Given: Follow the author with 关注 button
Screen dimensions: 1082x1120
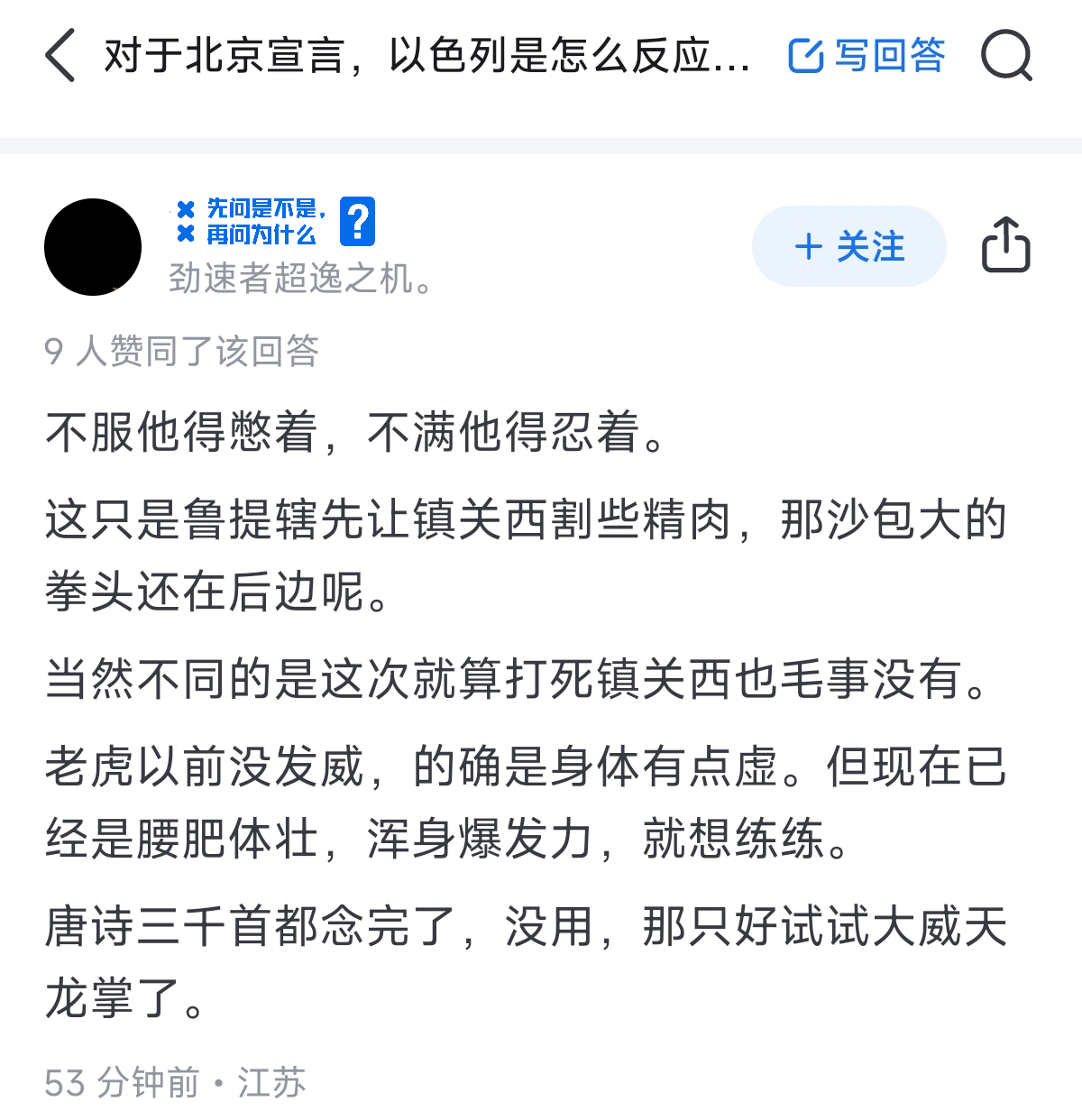Looking at the screenshot, I should [x=848, y=246].
